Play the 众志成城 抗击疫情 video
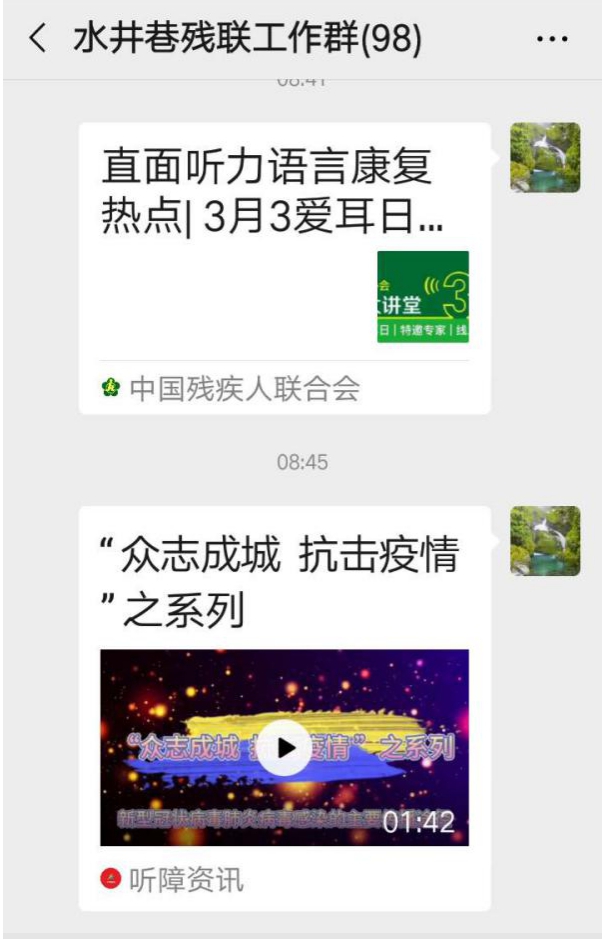 [285, 748]
